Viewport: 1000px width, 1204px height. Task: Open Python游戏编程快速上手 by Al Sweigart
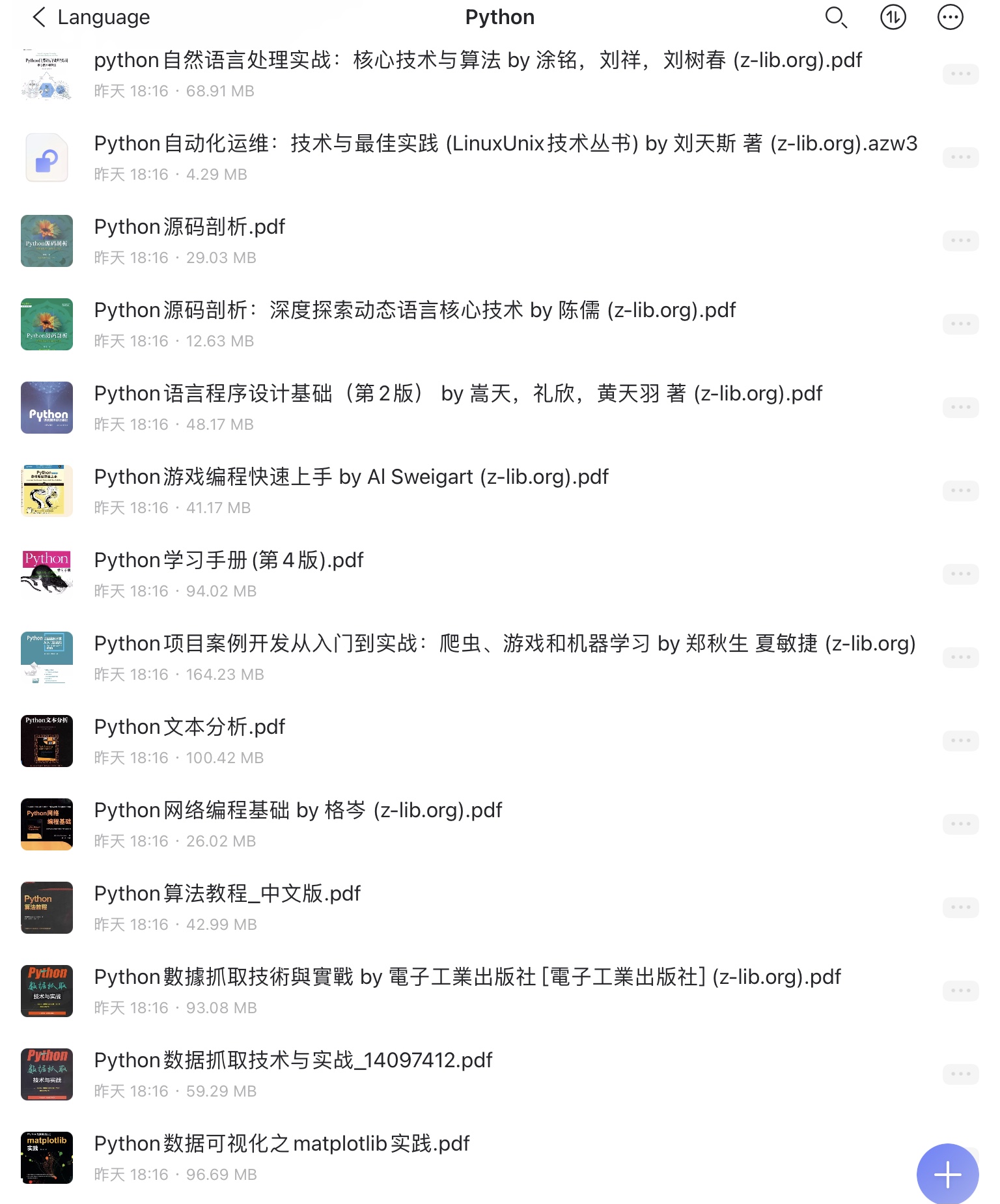click(351, 477)
